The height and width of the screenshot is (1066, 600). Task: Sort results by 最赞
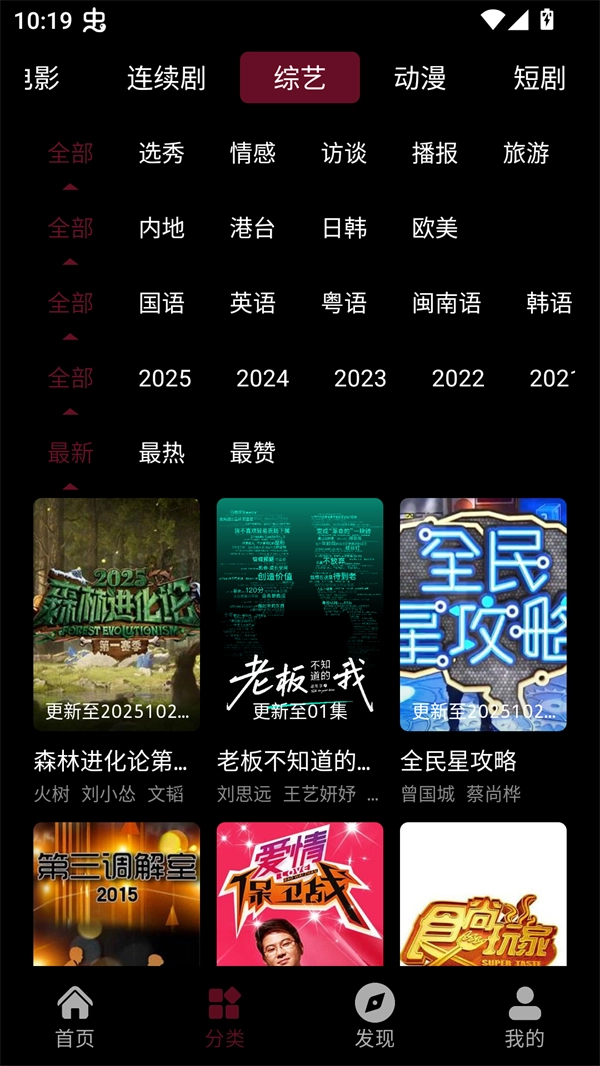253,453
